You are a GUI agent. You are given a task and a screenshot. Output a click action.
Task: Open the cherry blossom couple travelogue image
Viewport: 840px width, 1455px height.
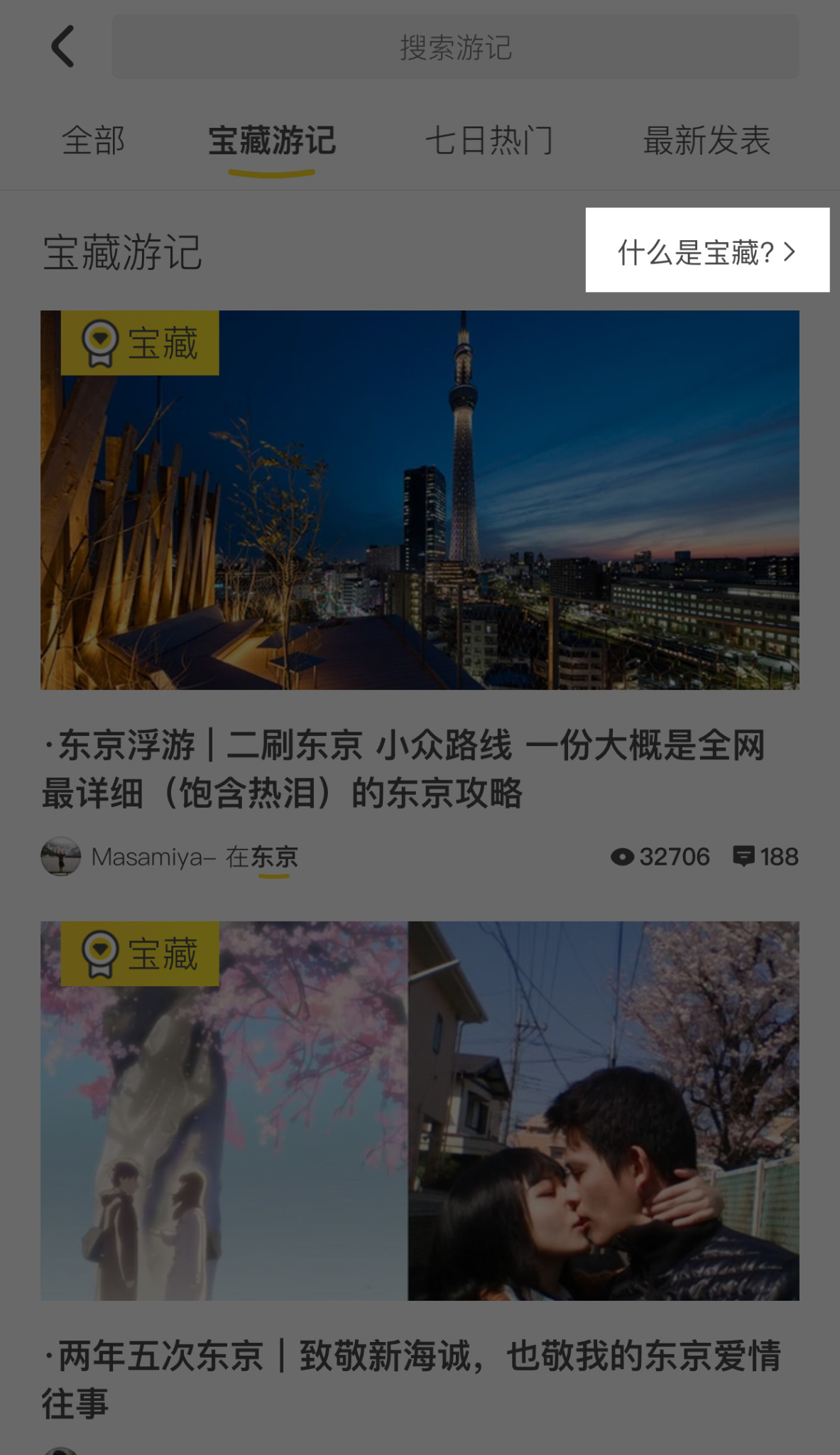pos(420,1110)
